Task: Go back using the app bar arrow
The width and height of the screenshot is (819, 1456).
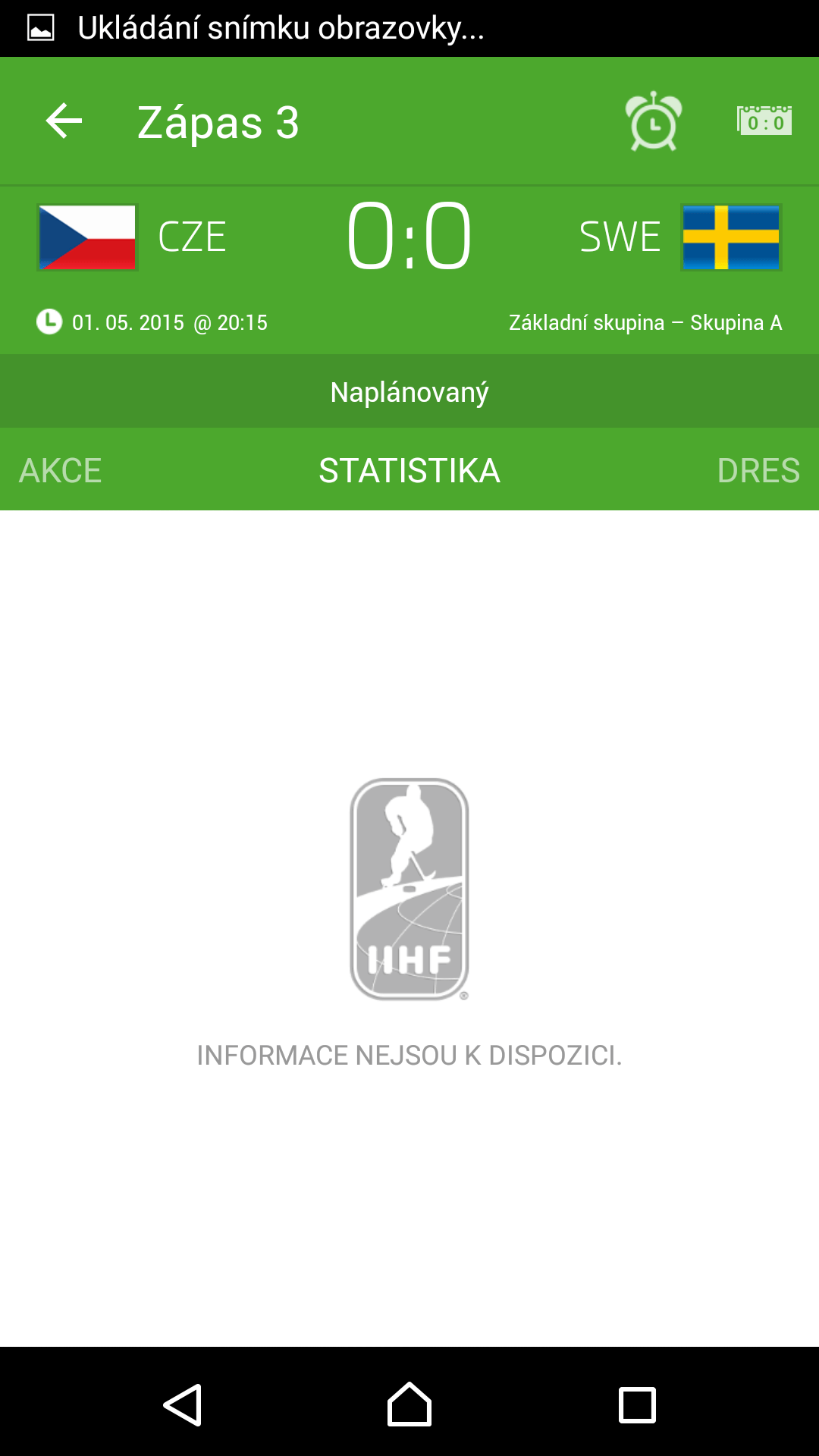Action: [64, 121]
